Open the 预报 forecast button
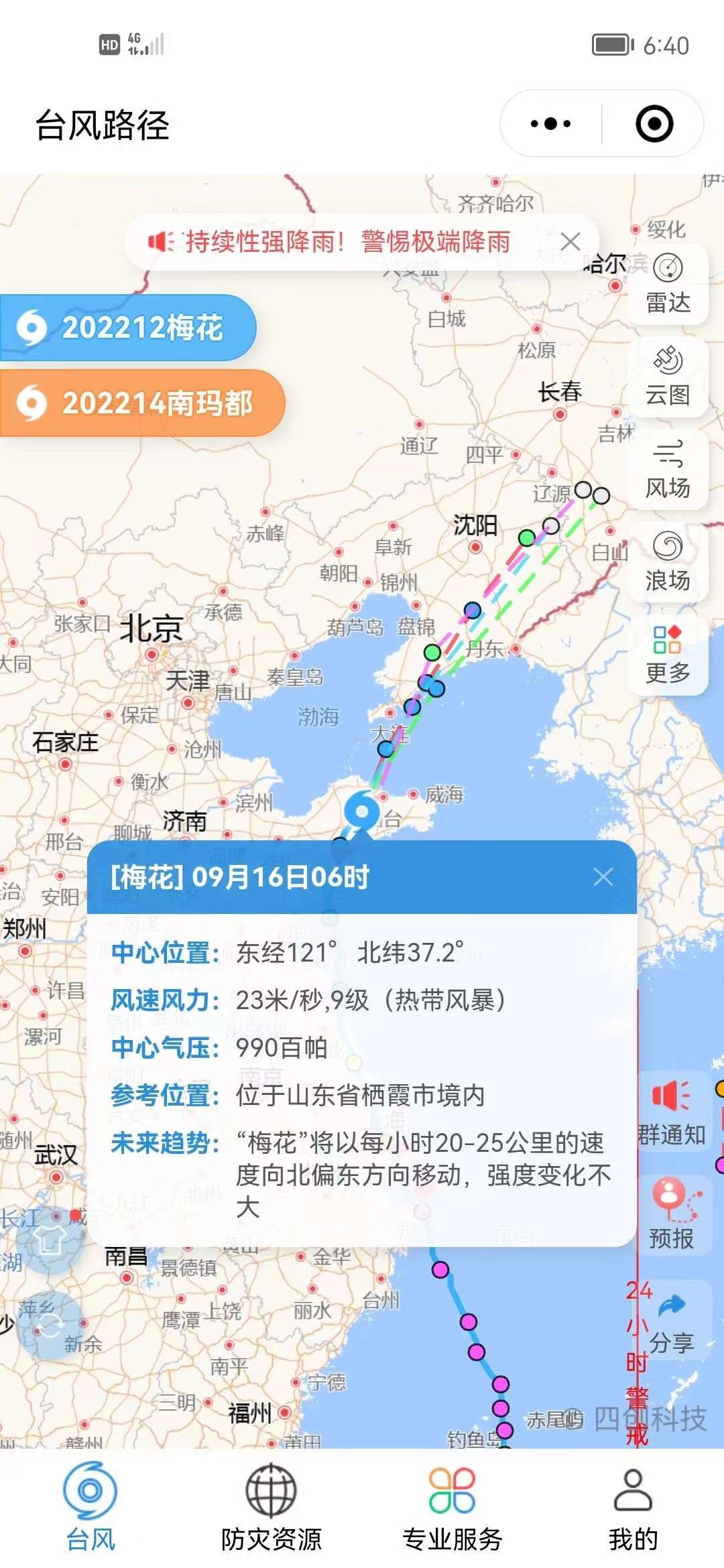 pyautogui.click(x=672, y=1214)
